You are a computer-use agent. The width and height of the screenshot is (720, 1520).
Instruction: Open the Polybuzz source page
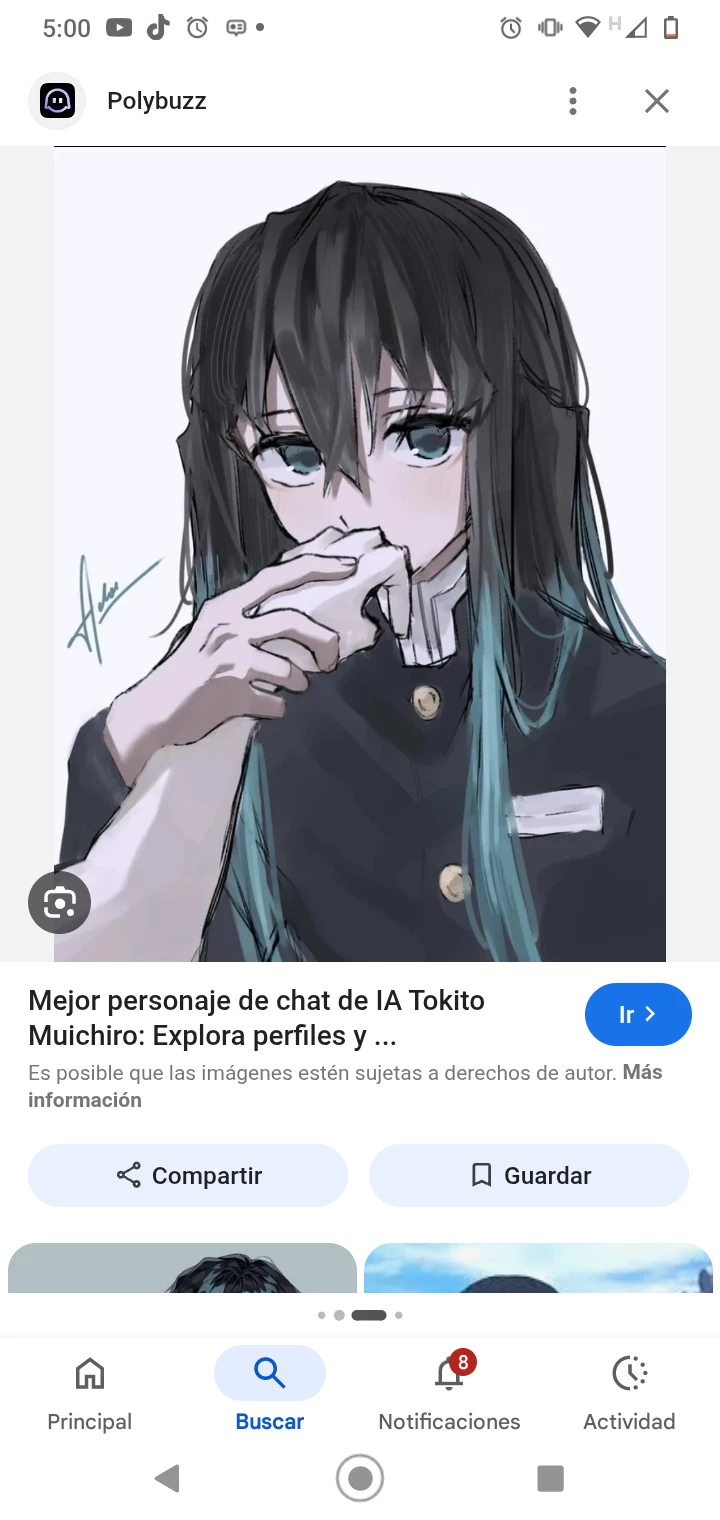[x=156, y=101]
